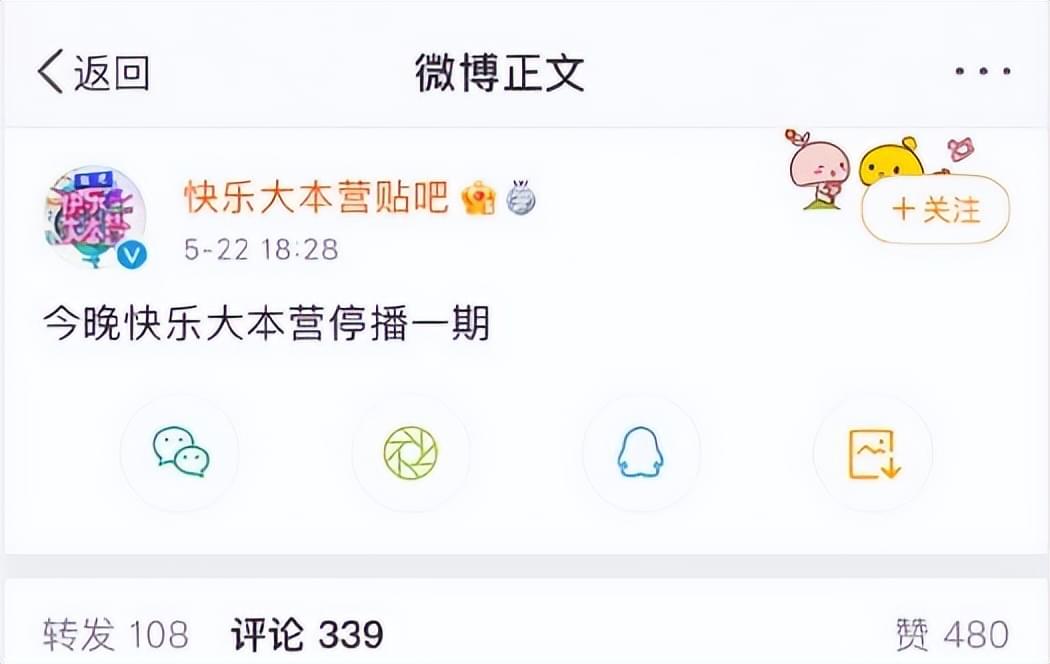The height and width of the screenshot is (664, 1050).
Task: Follow 快乐大本营贴吧 with the 关注 button
Action: (x=935, y=210)
